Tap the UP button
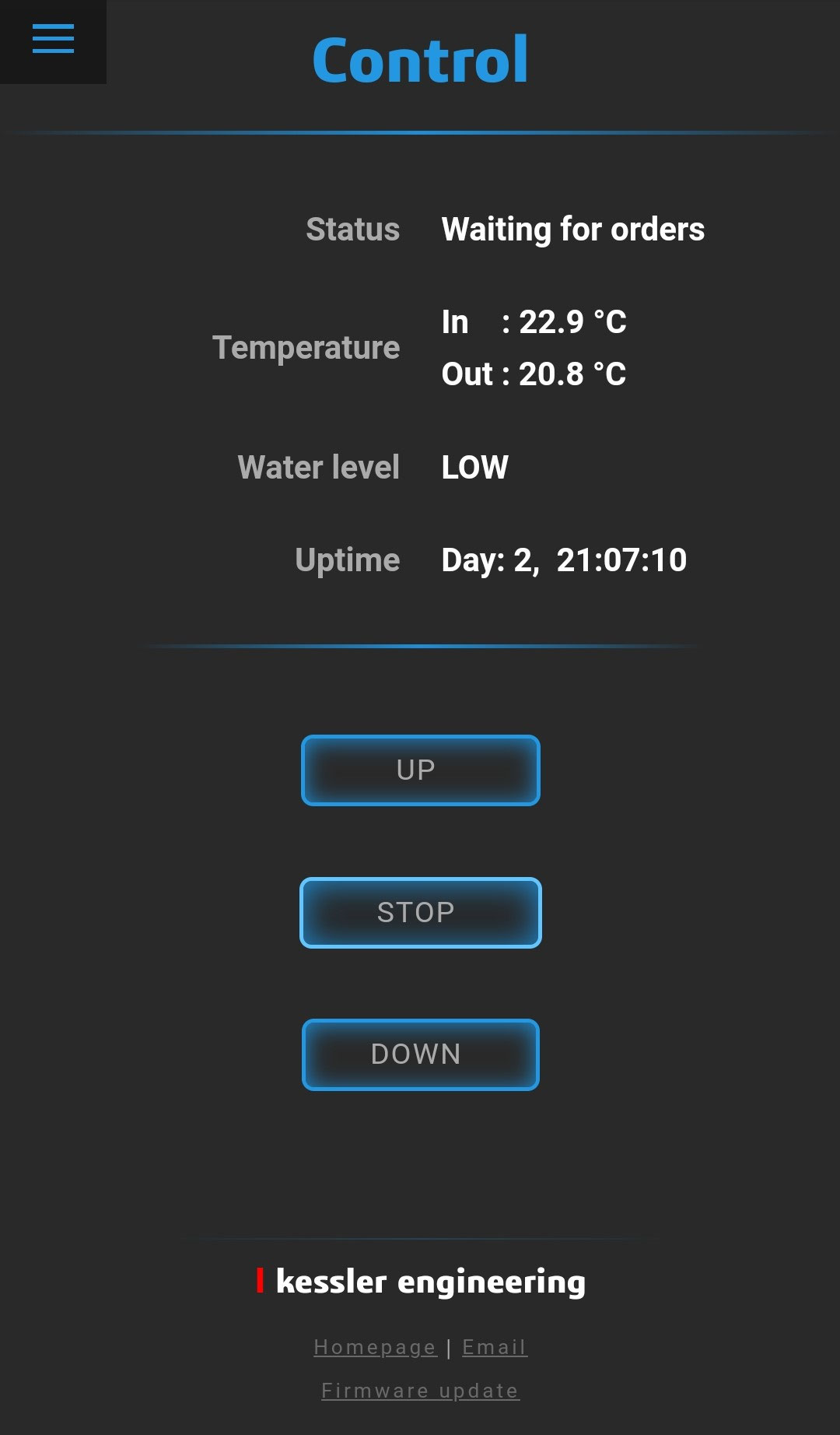The image size is (840, 1435). click(x=420, y=770)
